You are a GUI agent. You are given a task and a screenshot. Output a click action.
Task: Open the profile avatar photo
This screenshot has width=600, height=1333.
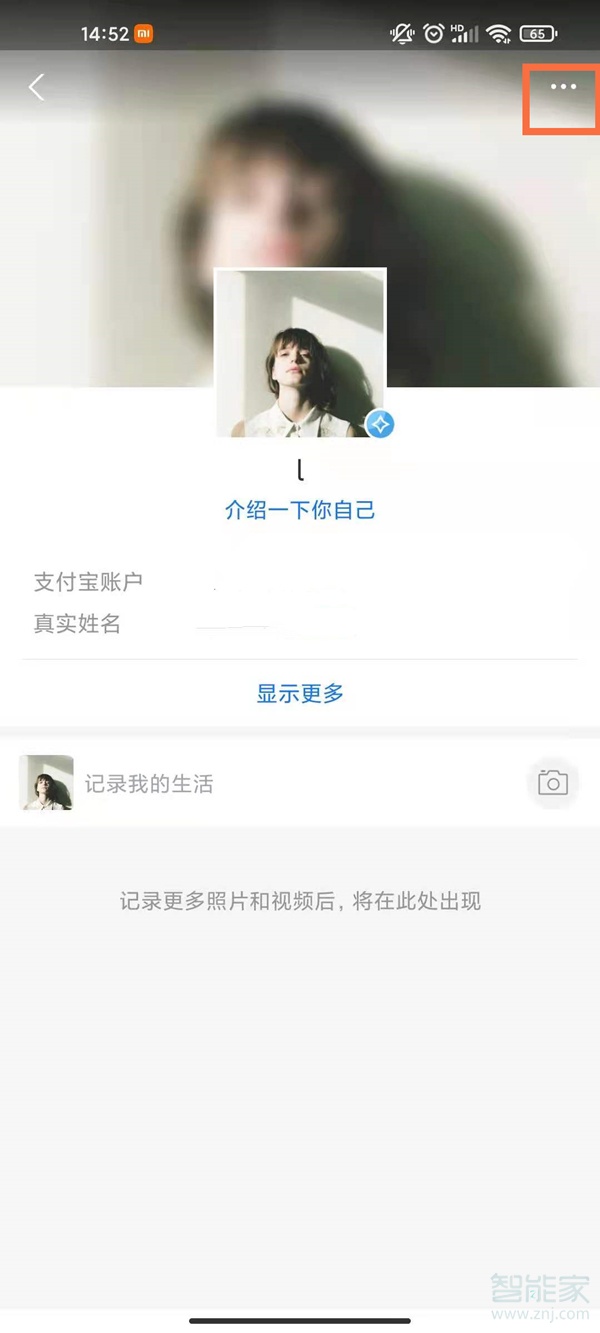300,353
